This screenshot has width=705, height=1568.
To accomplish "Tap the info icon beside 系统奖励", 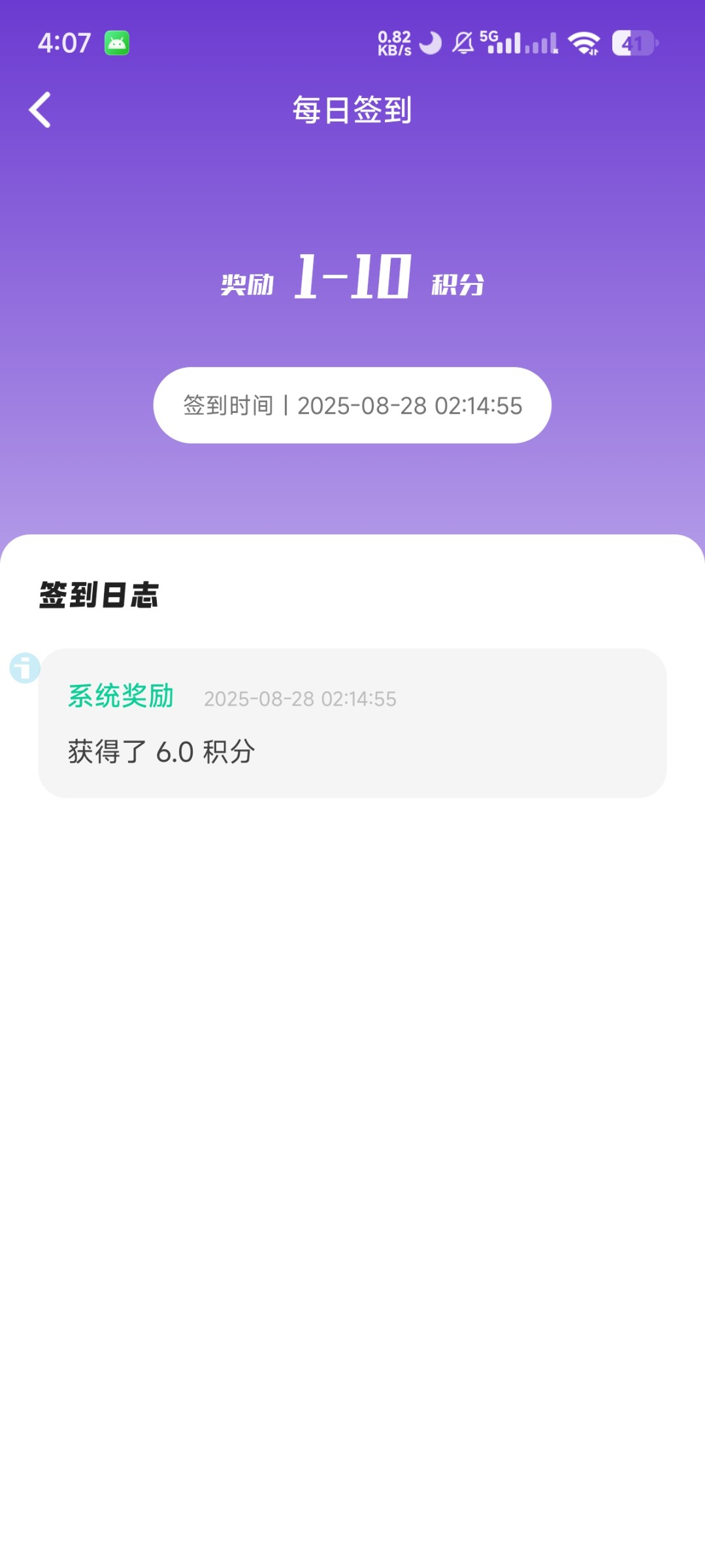I will [25, 668].
